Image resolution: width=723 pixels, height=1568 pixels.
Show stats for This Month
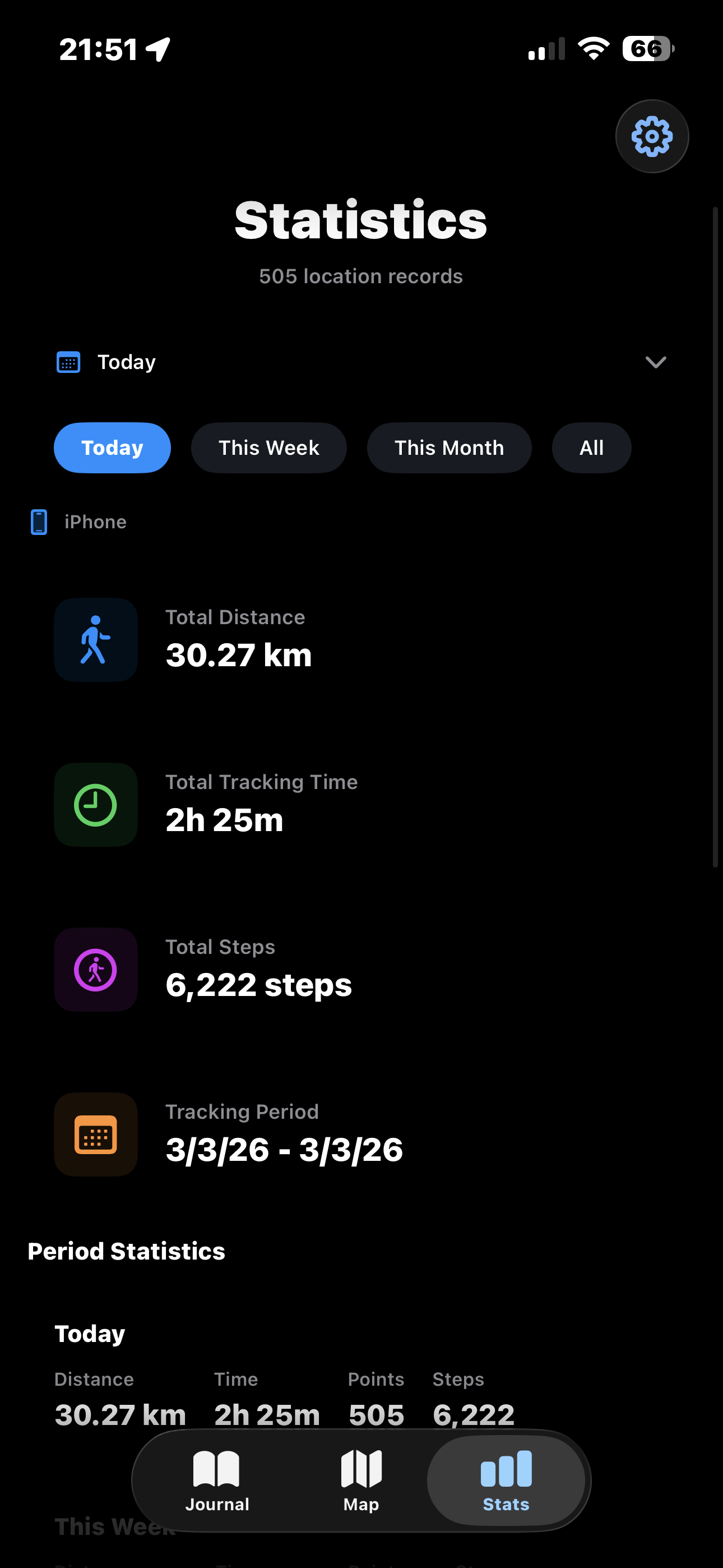pyautogui.click(x=449, y=448)
